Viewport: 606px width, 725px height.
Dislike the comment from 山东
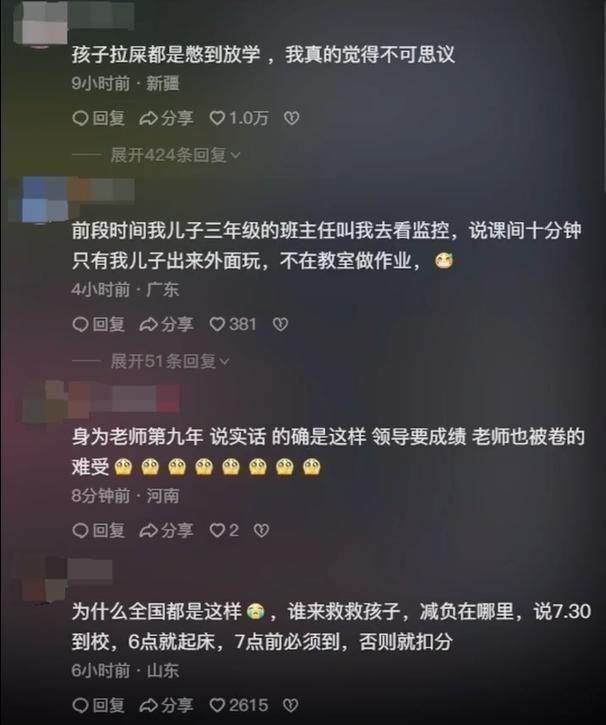point(290,706)
